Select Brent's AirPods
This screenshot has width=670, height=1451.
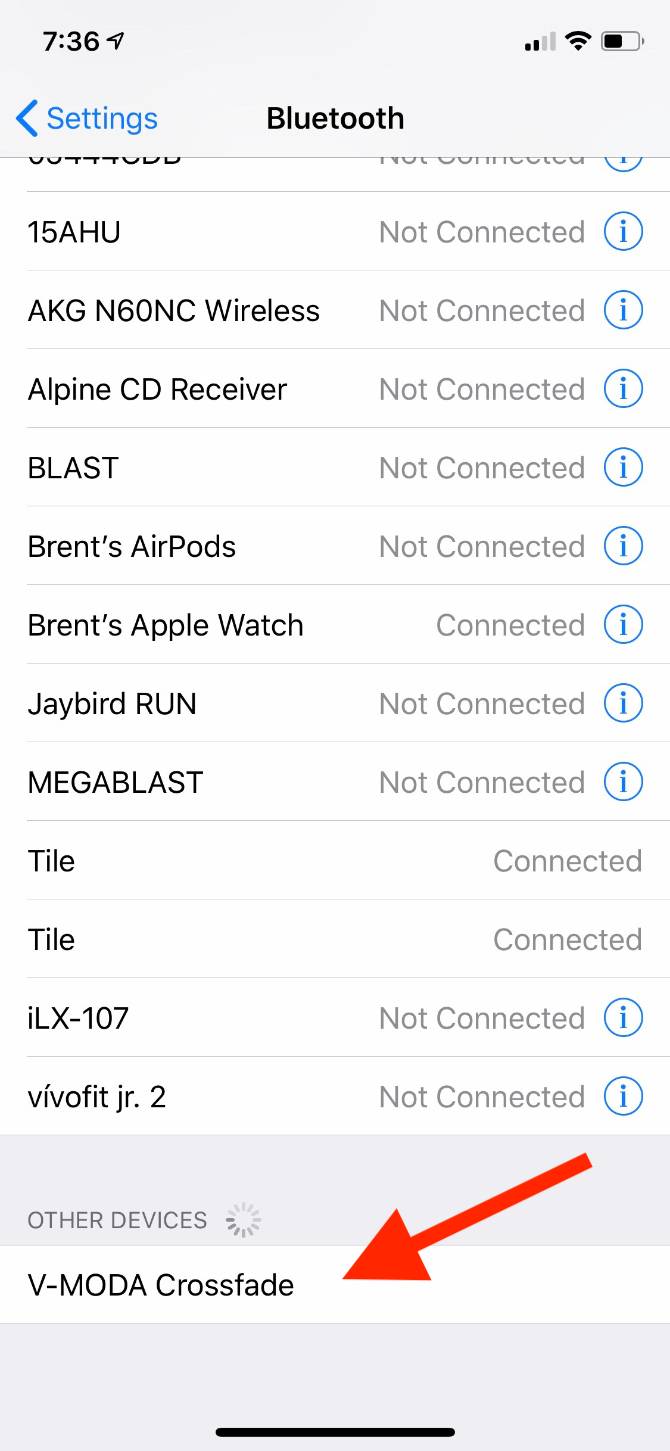pyautogui.click(x=132, y=547)
